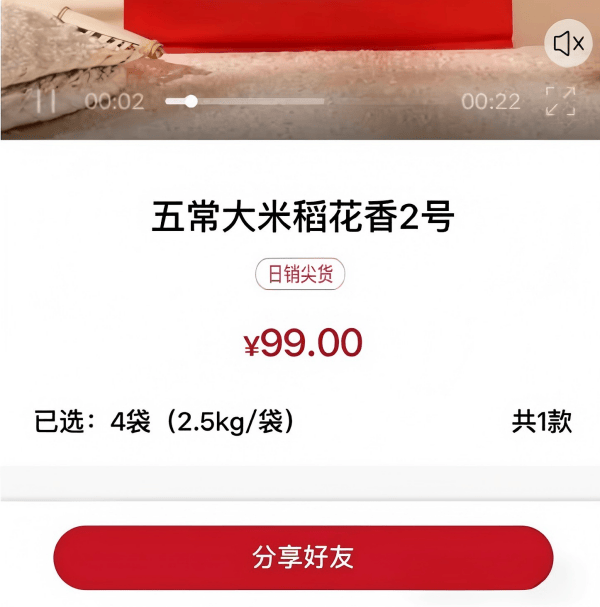The image size is (600, 607).
Task: Tap the 分享好友 button
Action: coord(303,557)
